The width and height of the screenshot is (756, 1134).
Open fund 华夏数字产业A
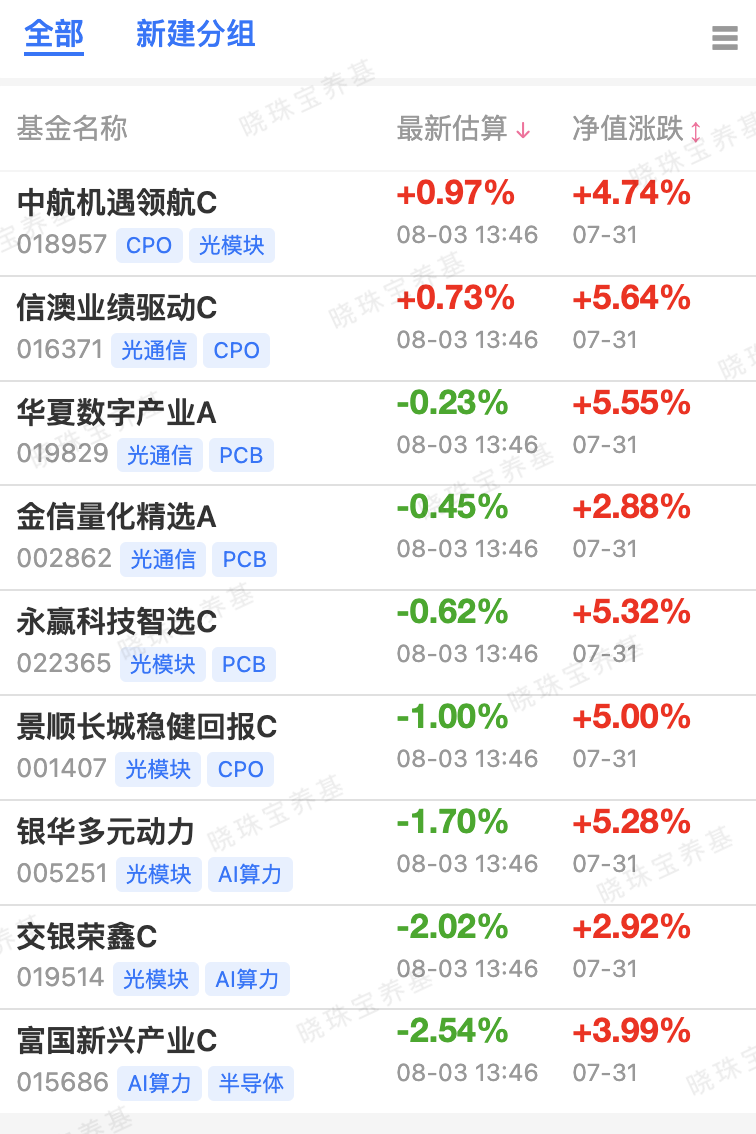[378, 433]
